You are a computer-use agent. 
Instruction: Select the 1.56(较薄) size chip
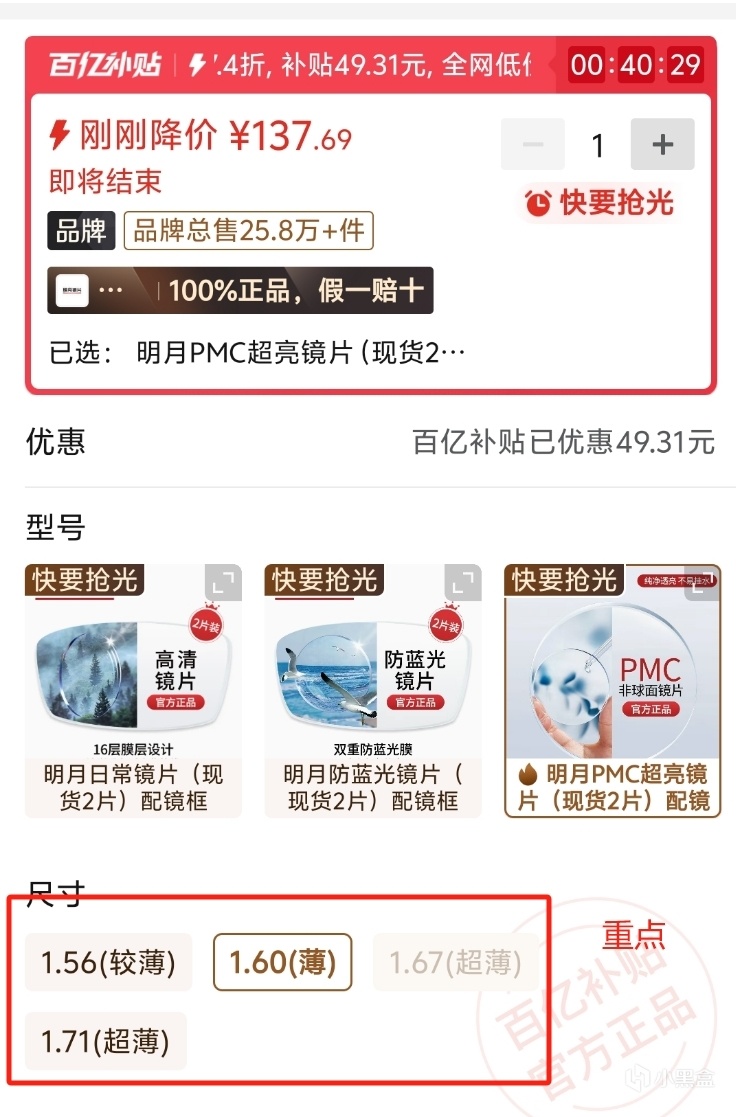(x=108, y=963)
